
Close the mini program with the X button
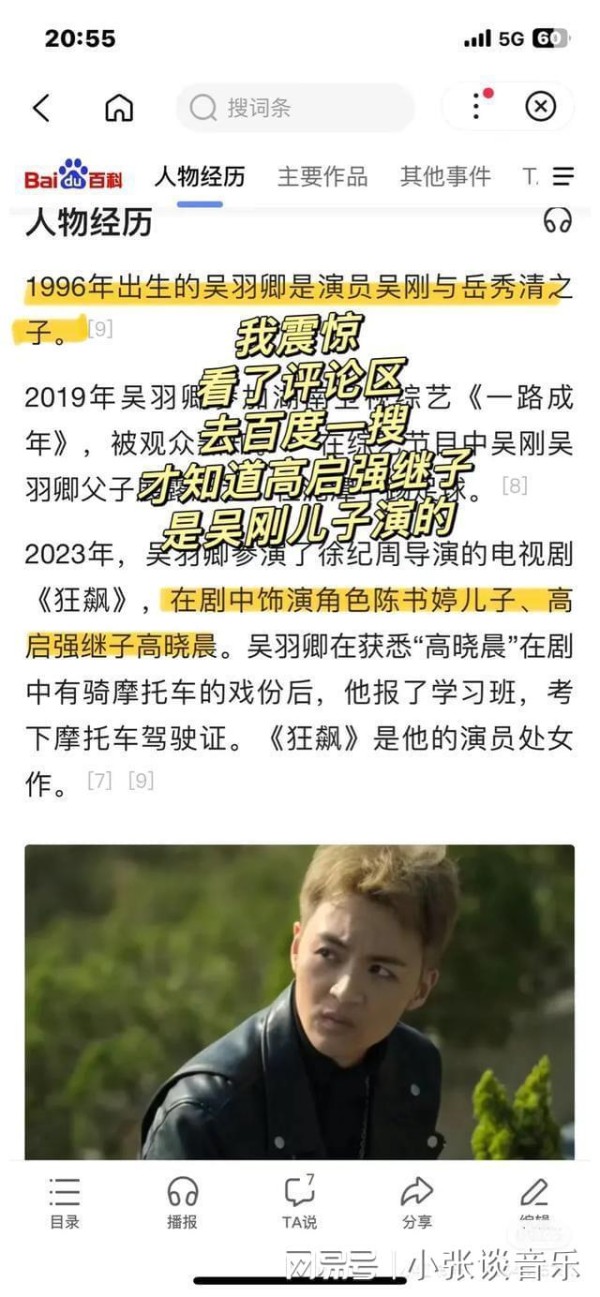click(x=540, y=106)
